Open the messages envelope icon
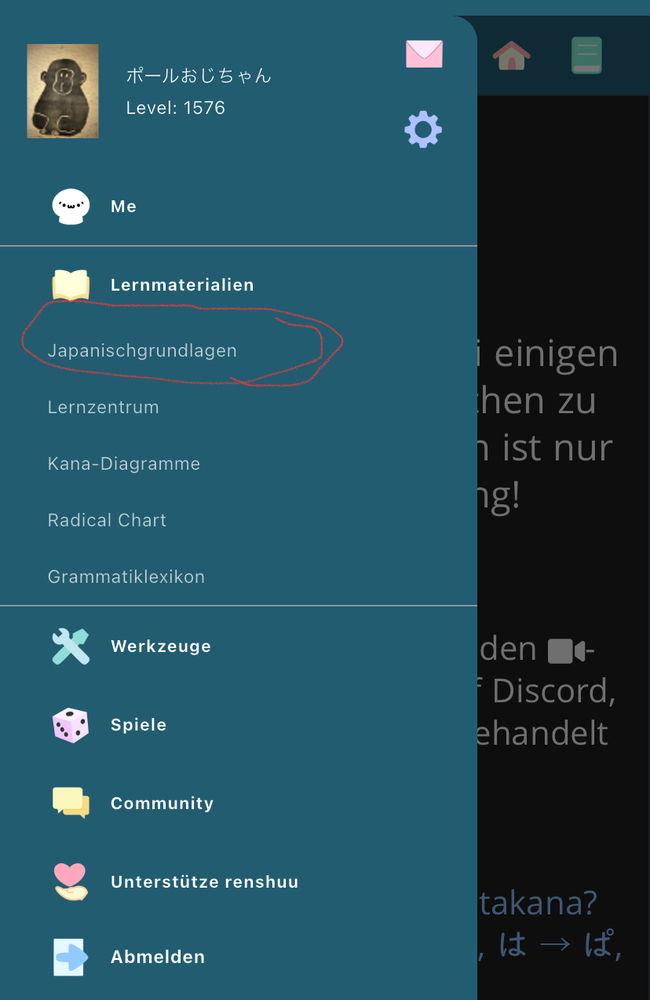The image size is (650, 1000). (424, 54)
